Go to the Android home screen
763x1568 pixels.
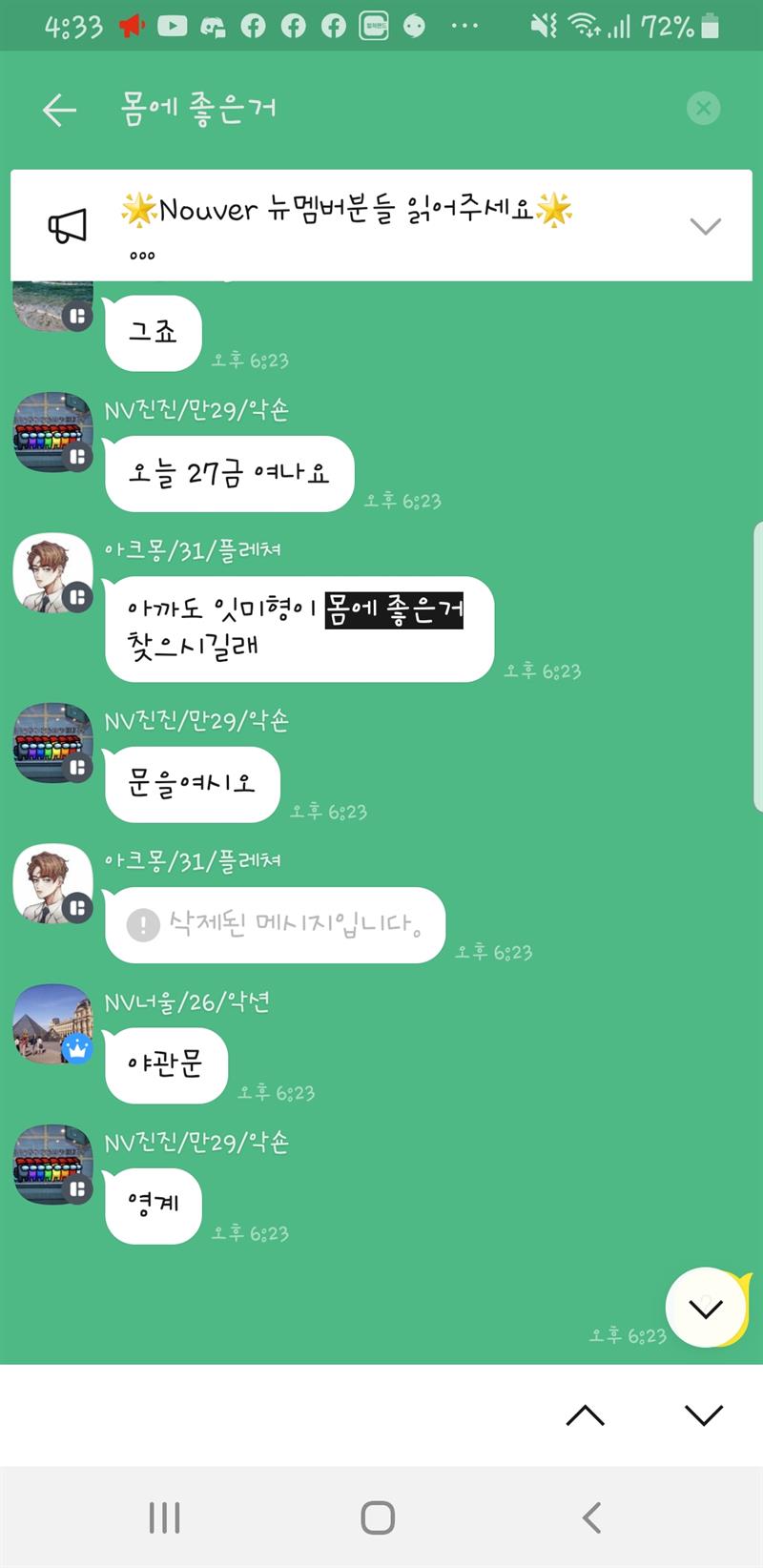(x=378, y=1517)
